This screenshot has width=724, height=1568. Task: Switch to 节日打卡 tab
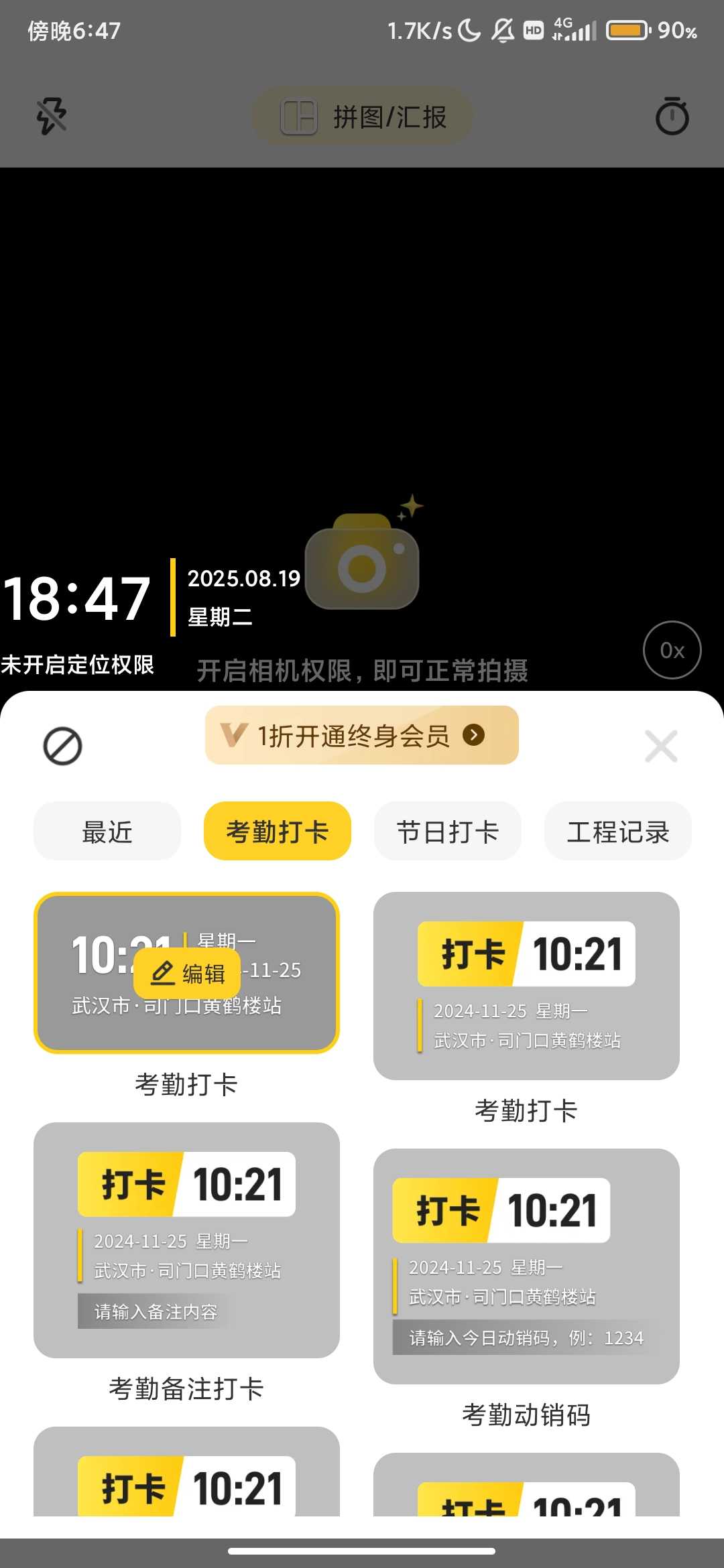[447, 832]
